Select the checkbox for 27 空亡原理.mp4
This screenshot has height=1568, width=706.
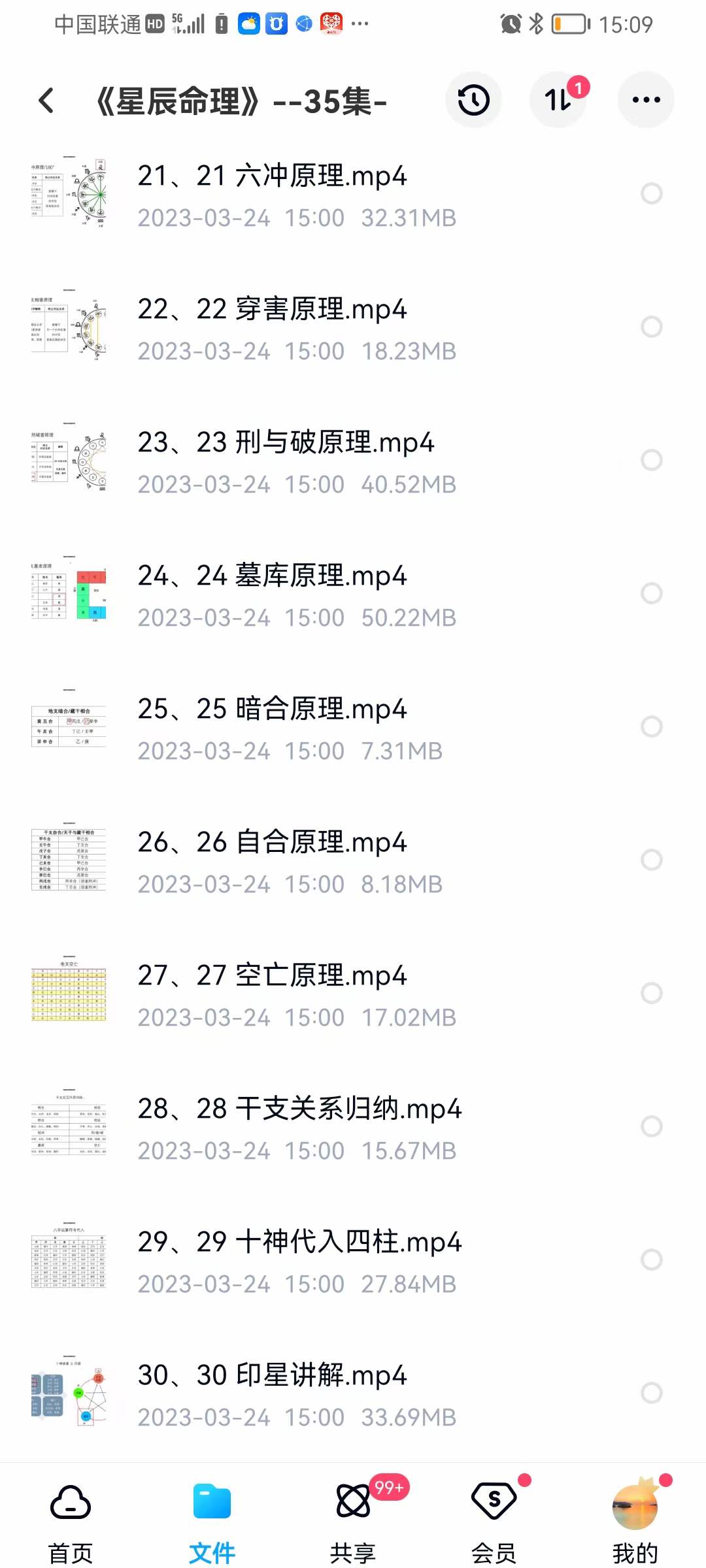(x=652, y=993)
